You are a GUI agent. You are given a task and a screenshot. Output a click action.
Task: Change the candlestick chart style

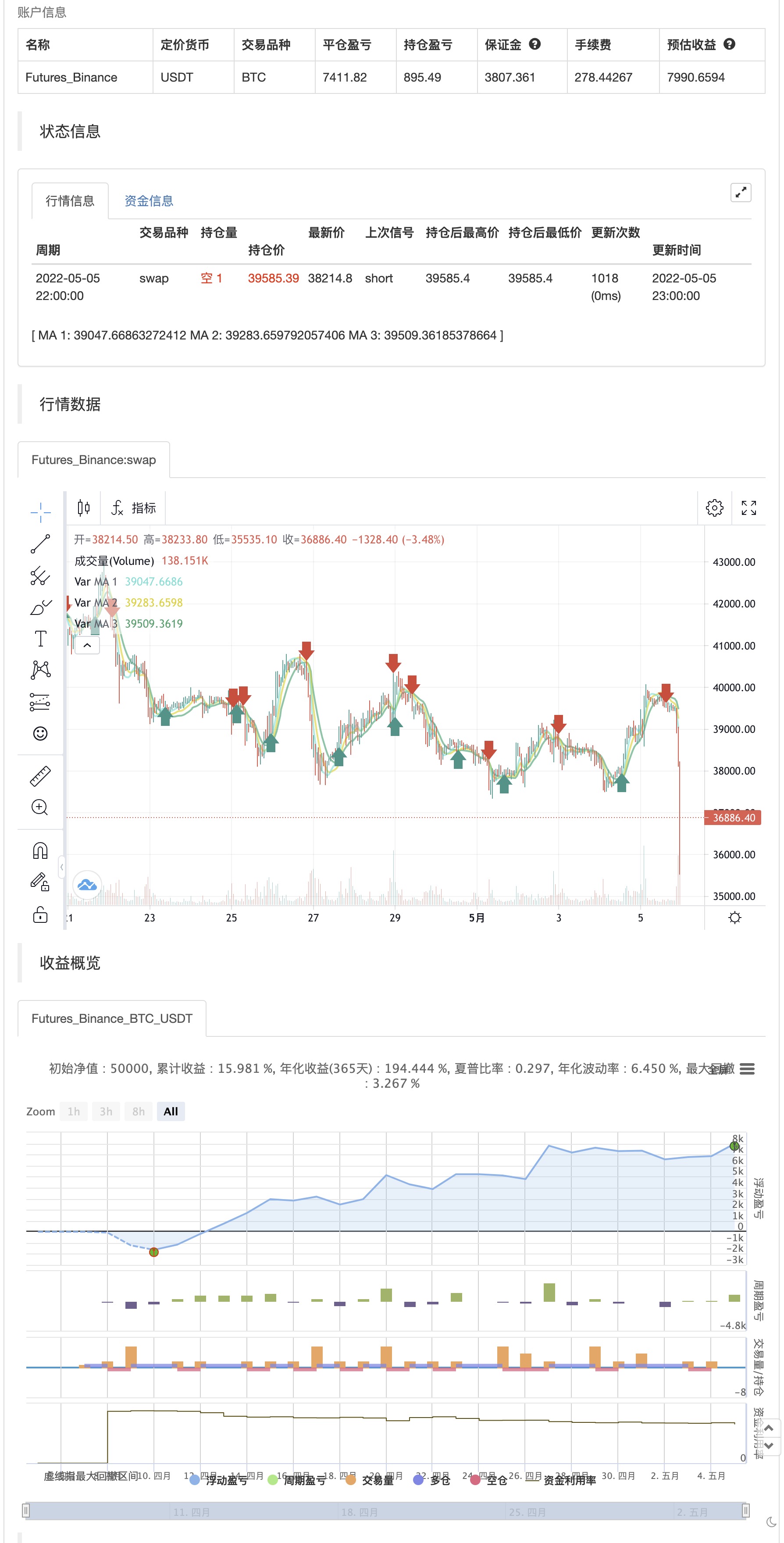tap(84, 508)
